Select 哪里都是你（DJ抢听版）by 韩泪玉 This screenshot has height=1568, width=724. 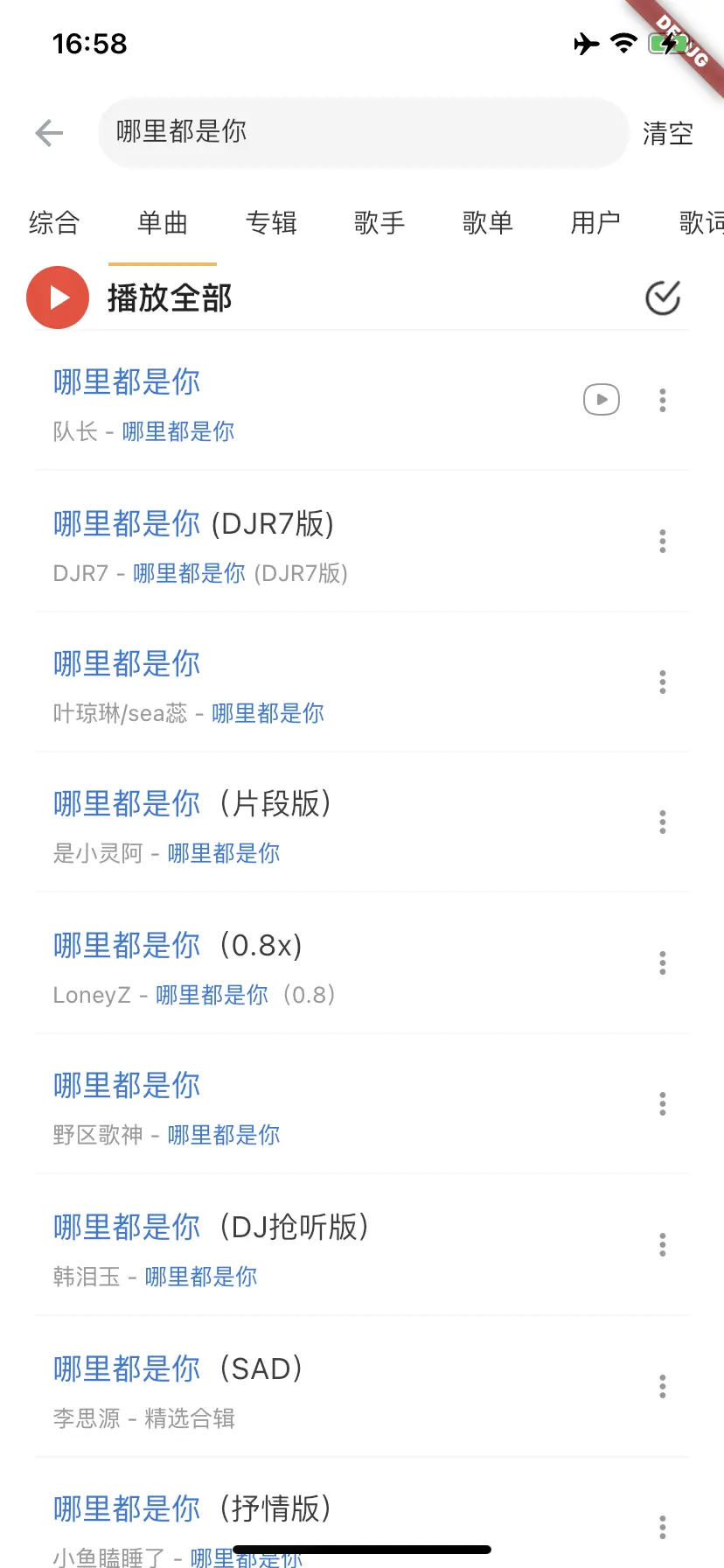(x=262, y=1246)
